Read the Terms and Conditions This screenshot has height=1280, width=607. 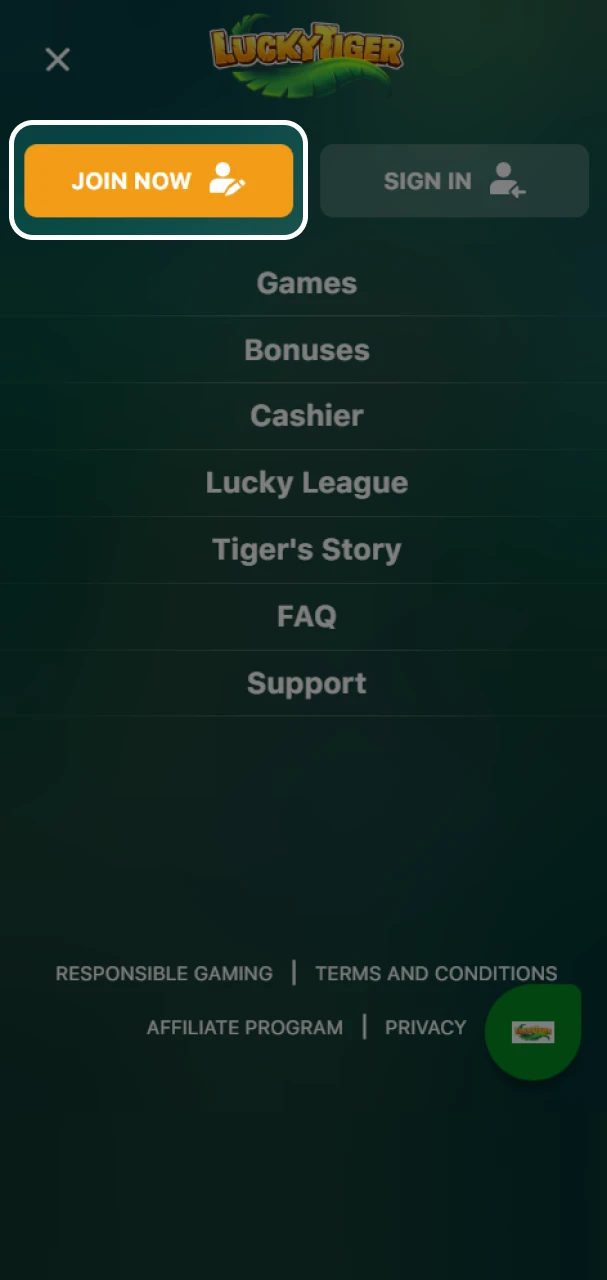pos(436,973)
